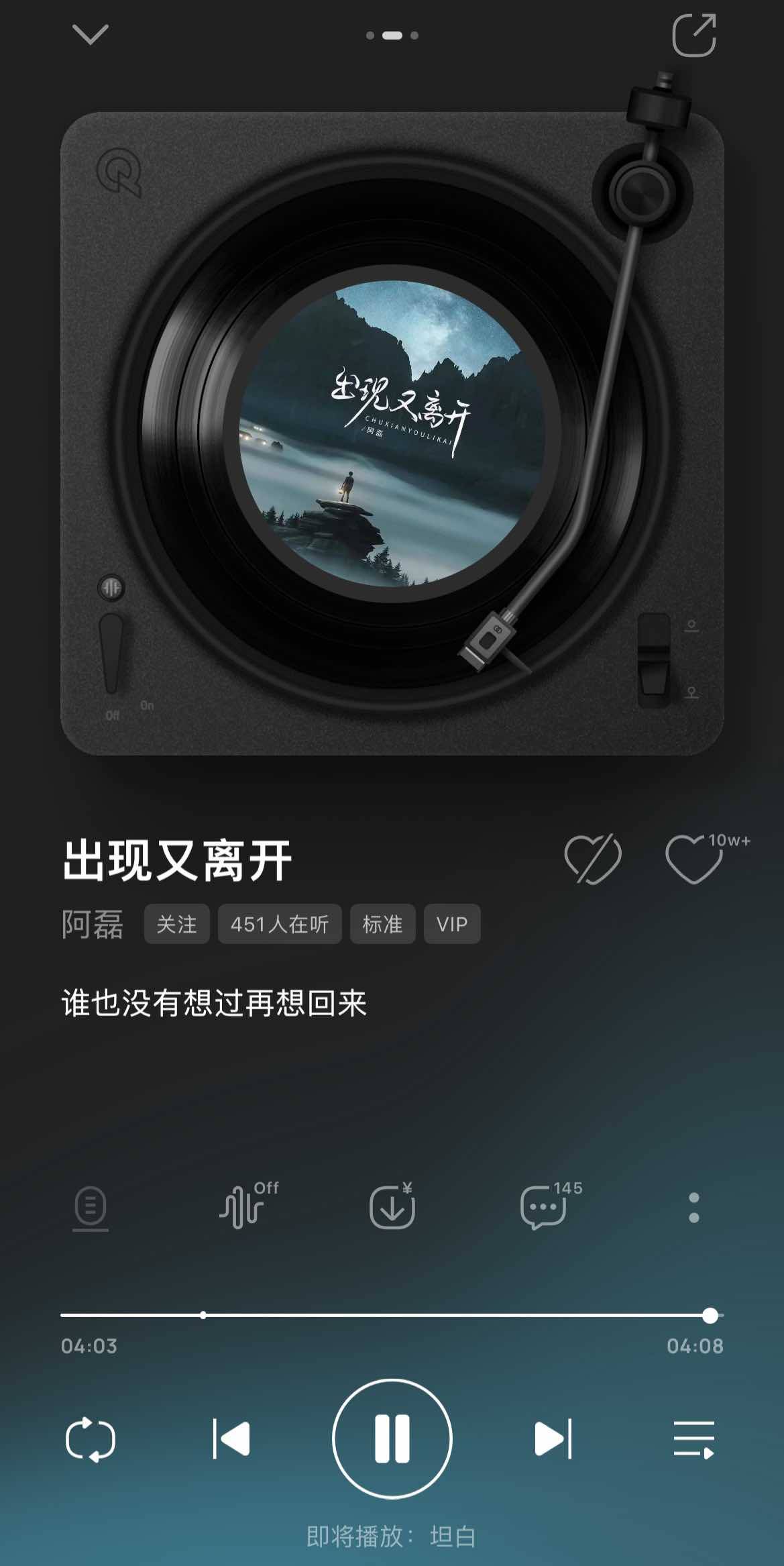
Task: Open the artist page for 阿磊
Action: click(x=93, y=924)
